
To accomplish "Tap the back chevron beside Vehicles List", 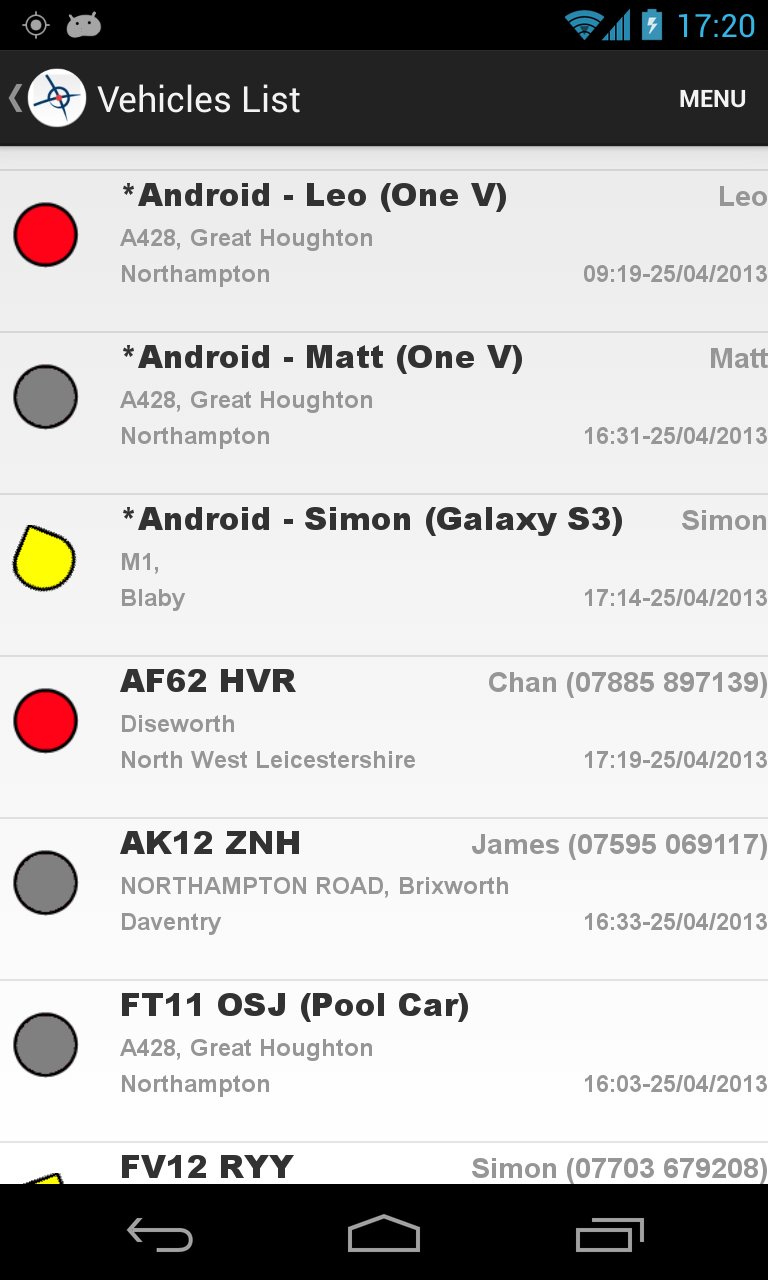I will [12, 97].
